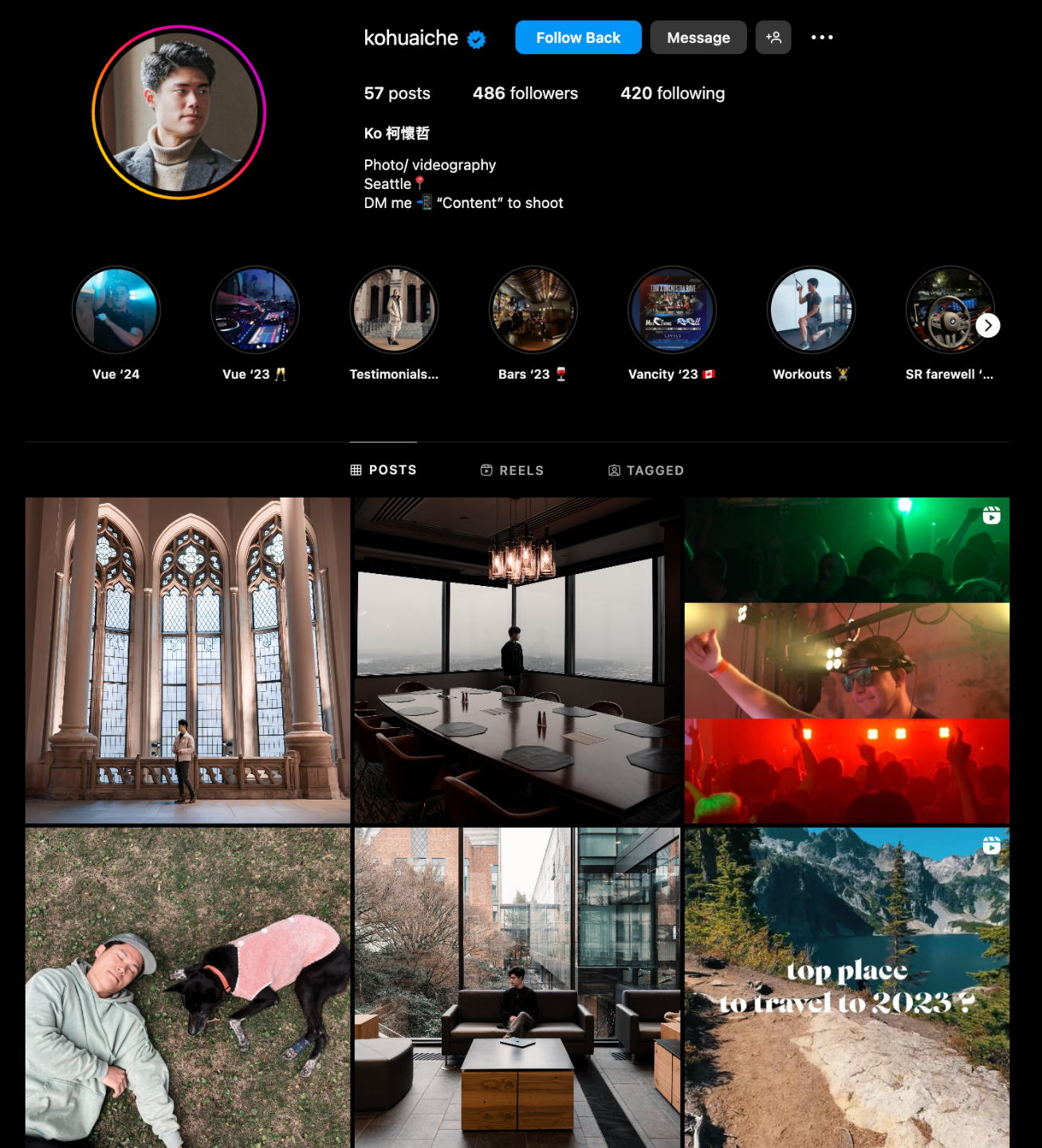Switch to the Tagged tab

click(646, 470)
